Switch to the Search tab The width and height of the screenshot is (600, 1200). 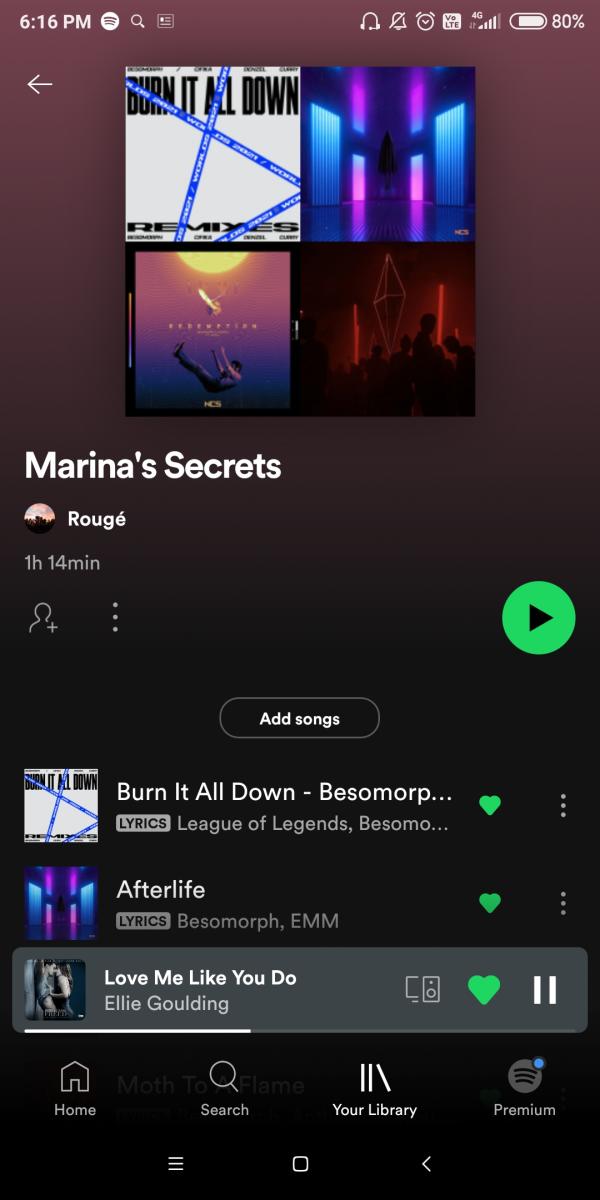click(x=224, y=1089)
